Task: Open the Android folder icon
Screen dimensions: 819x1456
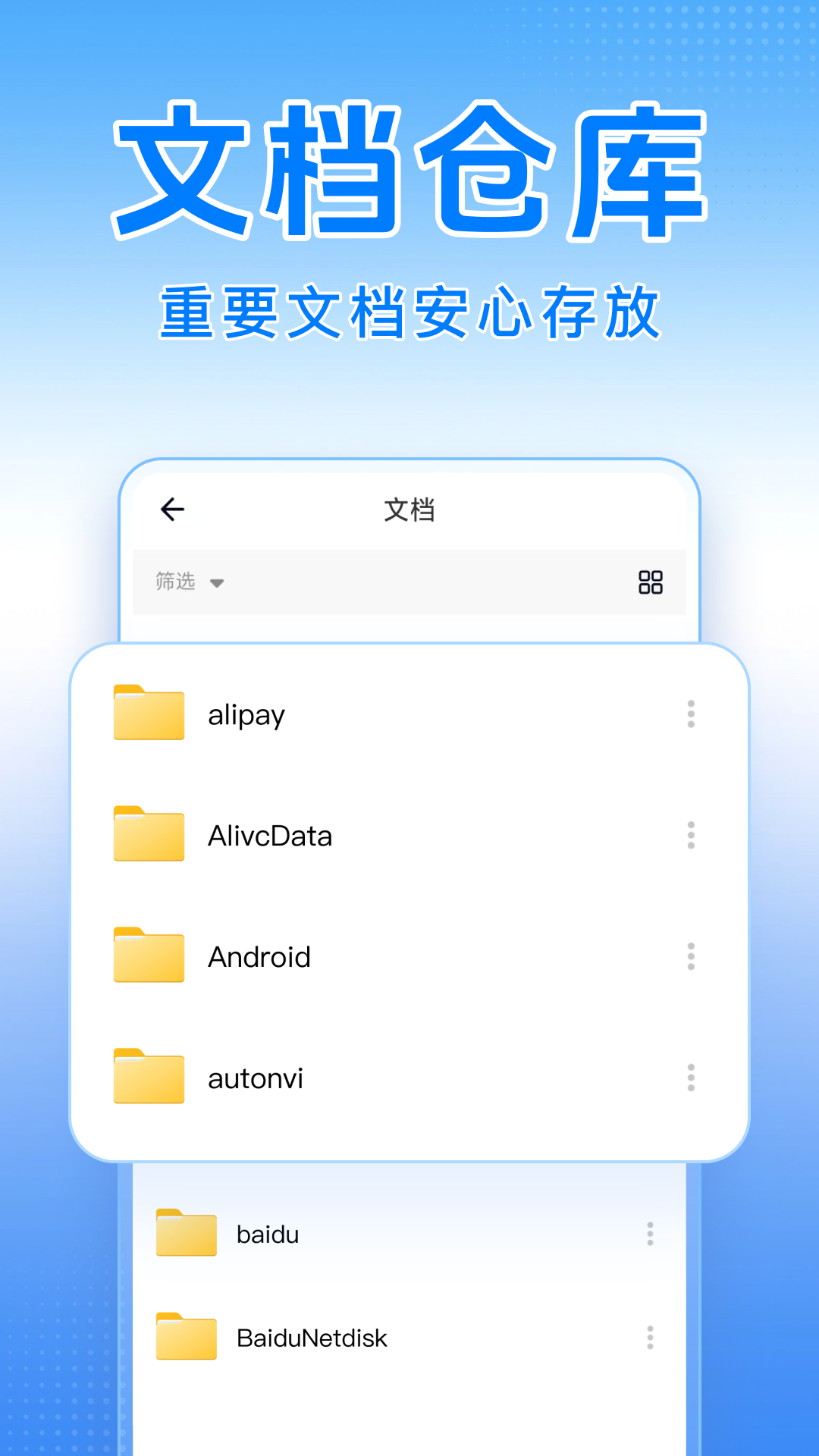Action: [x=149, y=956]
